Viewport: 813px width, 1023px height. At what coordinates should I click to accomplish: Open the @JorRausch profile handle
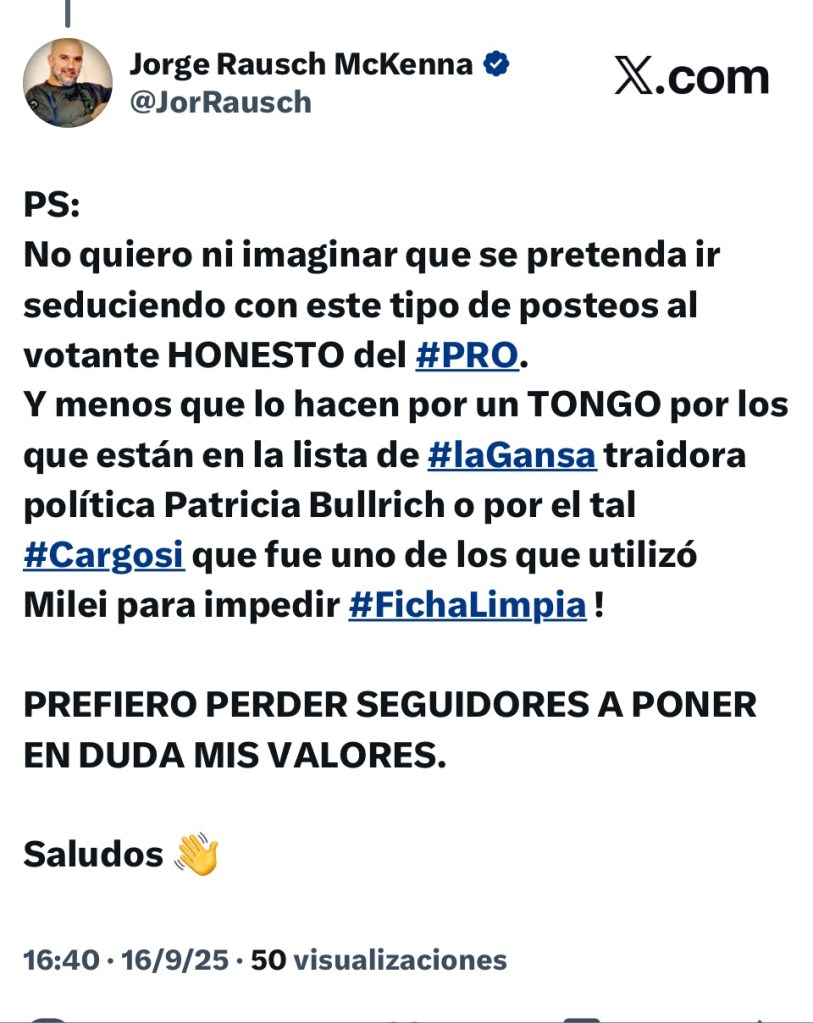coord(220,102)
